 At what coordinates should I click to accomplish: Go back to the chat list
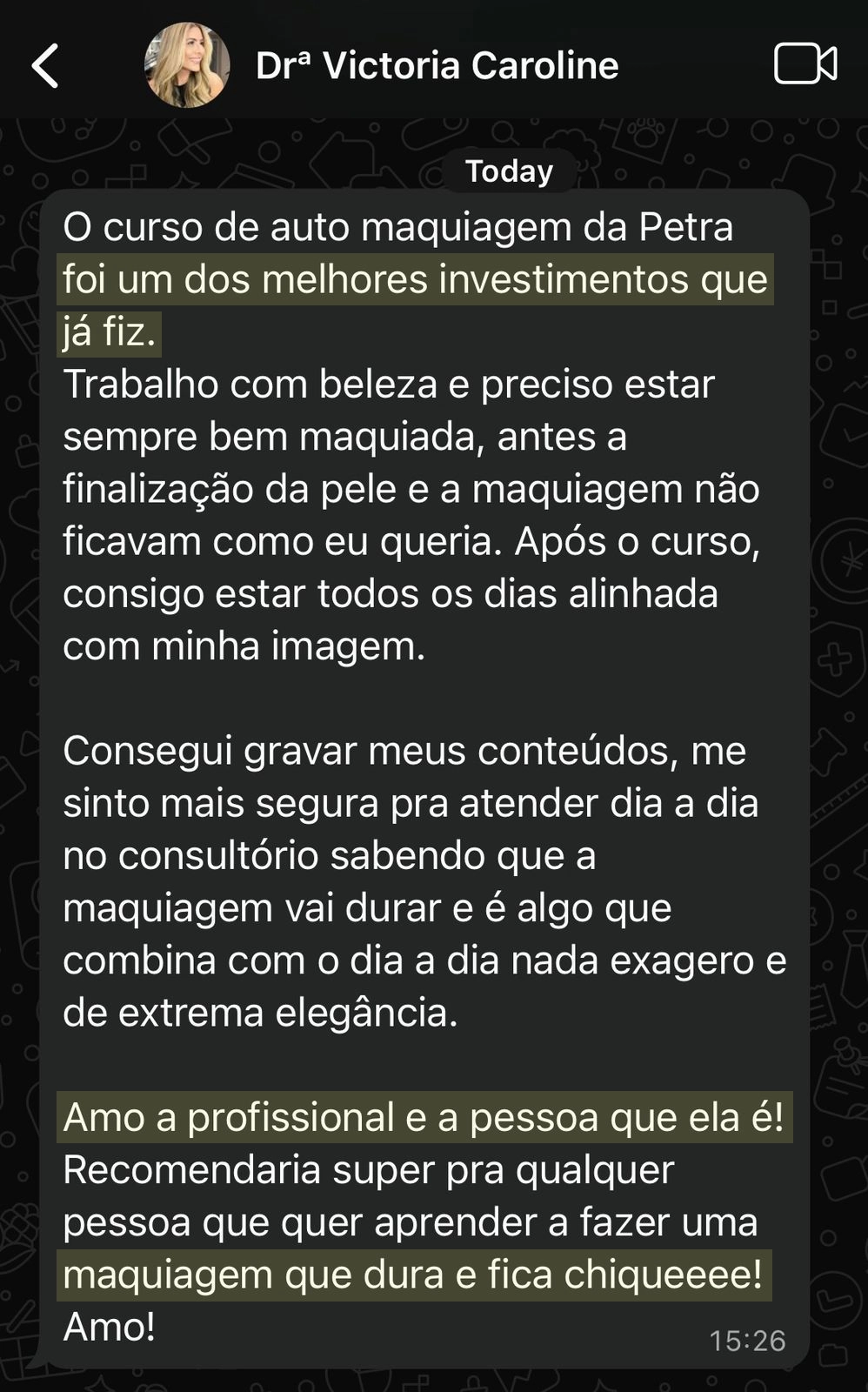coord(45,66)
